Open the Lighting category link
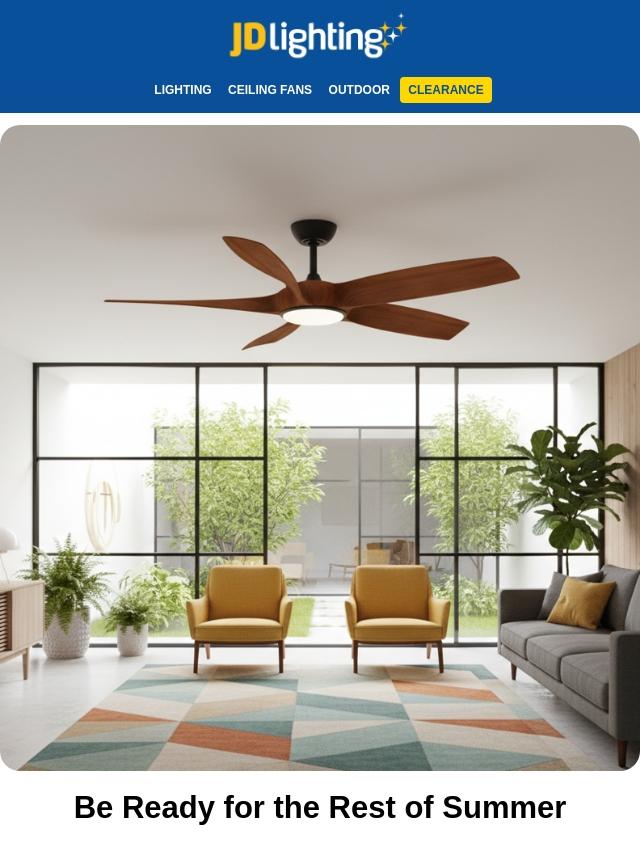 (x=182, y=90)
